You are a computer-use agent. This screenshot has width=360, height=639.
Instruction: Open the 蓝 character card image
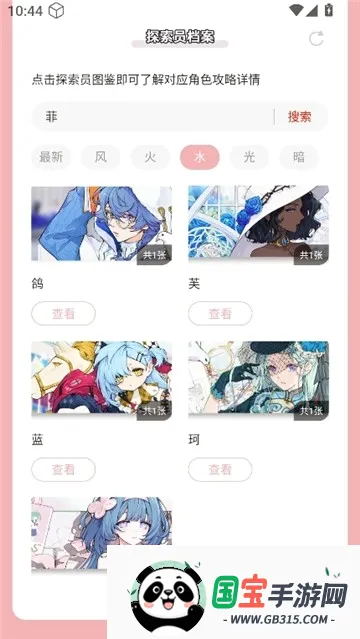[102, 380]
